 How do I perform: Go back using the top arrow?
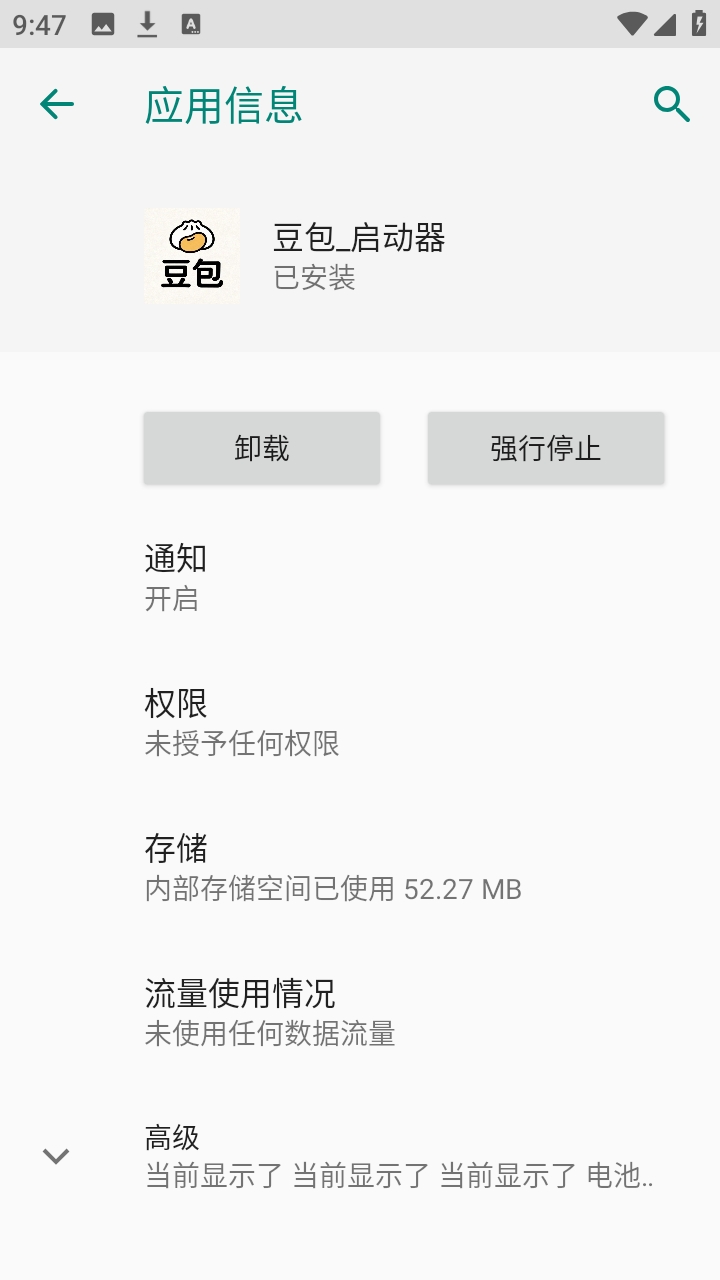point(57,104)
